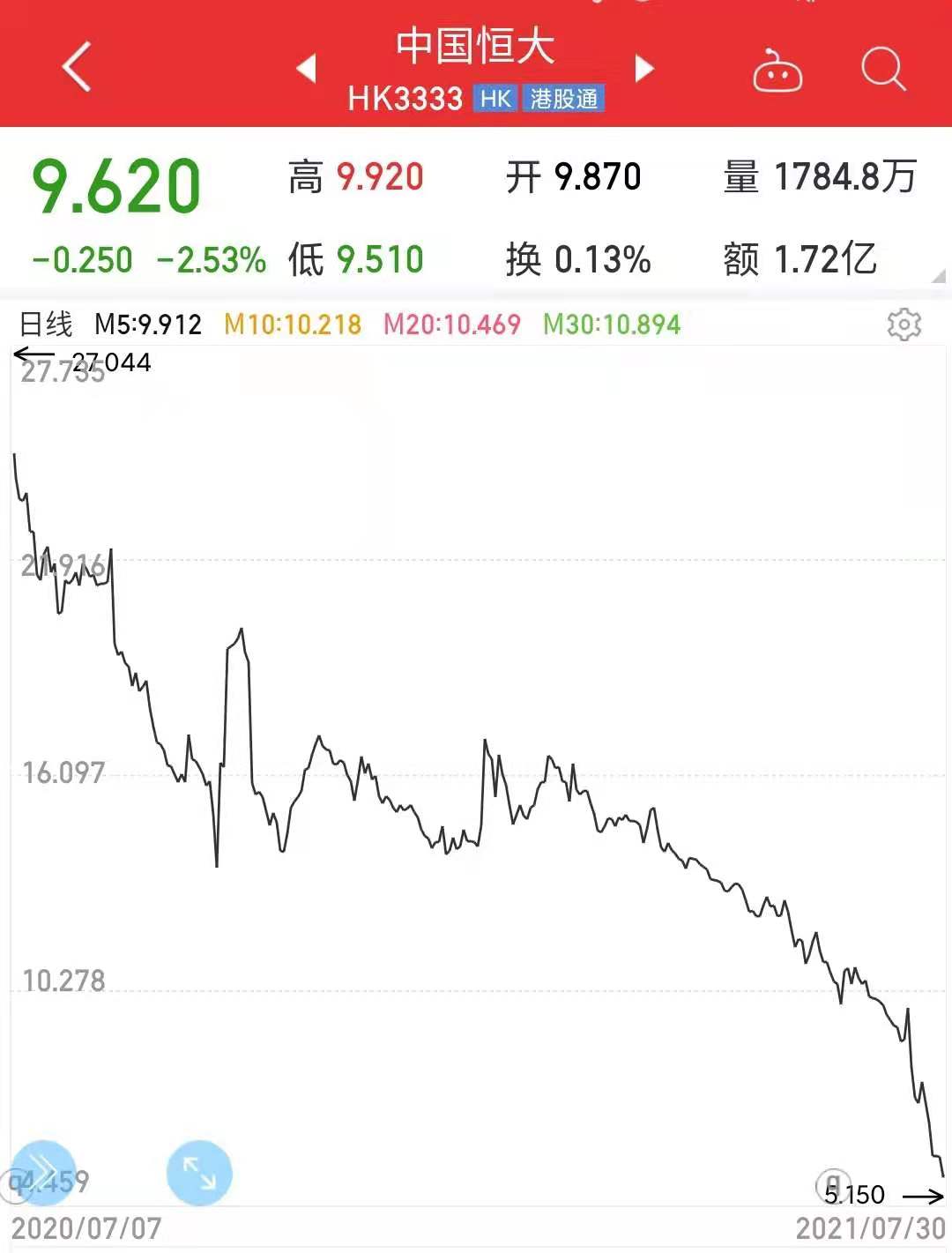Switch to next stock with the right triangle
Screen dimensions: 952x1253
pyautogui.click(x=644, y=69)
